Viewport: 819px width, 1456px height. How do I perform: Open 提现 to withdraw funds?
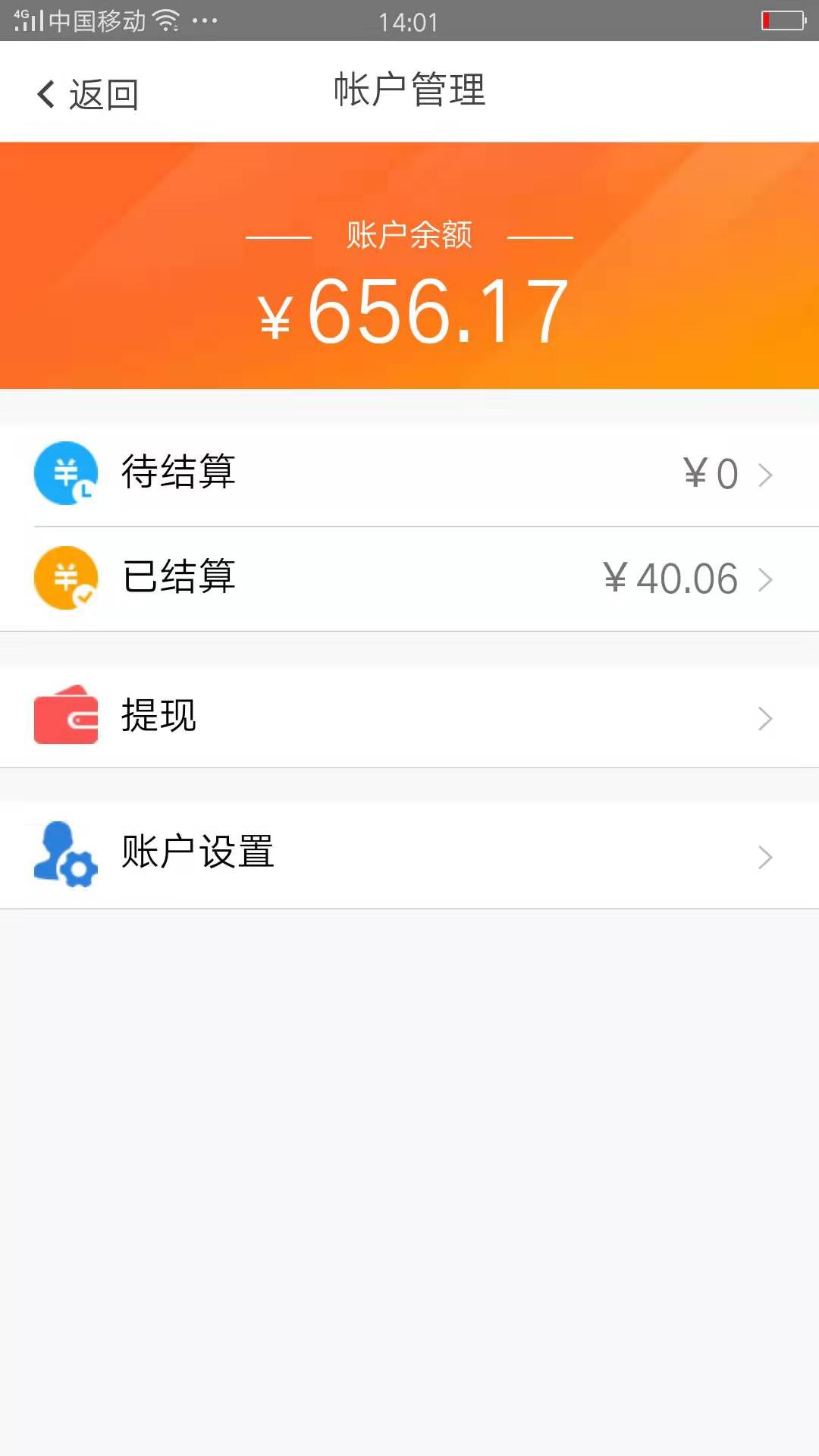(x=409, y=717)
